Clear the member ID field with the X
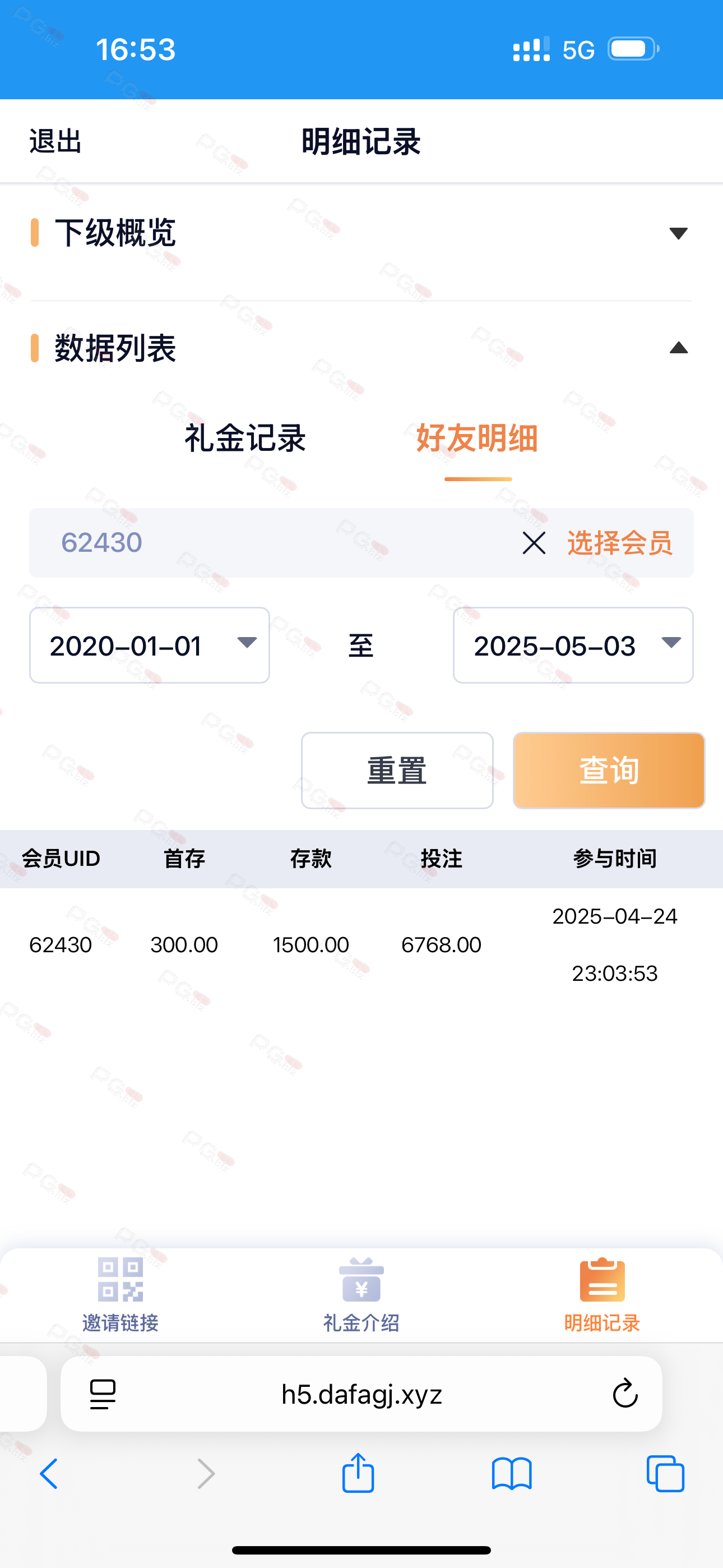The height and width of the screenshot is (1568, 723). tap(534, 542)
